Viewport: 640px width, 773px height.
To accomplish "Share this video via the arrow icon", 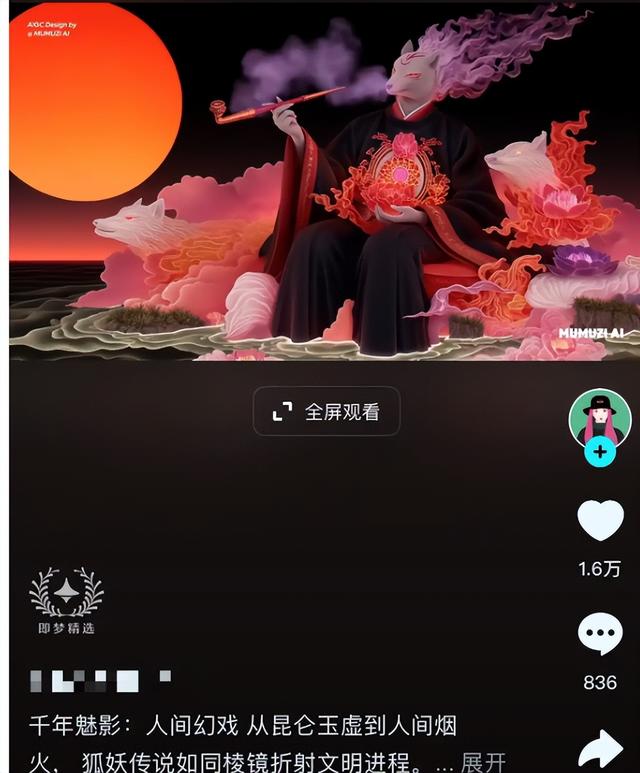I will [x=600, y=750].
